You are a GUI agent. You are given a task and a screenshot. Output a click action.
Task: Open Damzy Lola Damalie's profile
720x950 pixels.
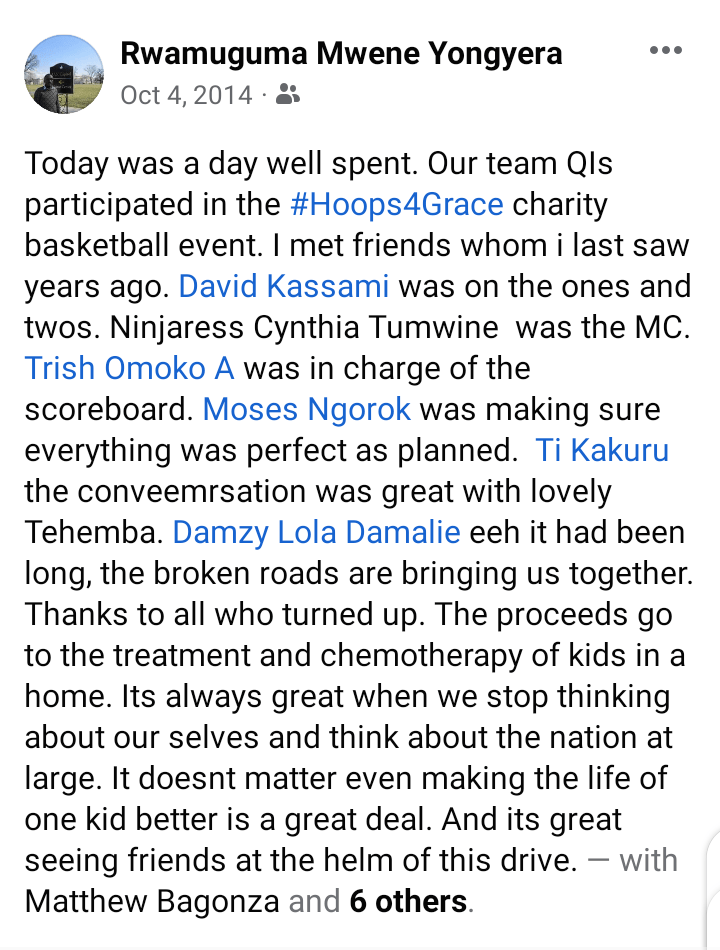pyautogui.click(x=317, y=532)
